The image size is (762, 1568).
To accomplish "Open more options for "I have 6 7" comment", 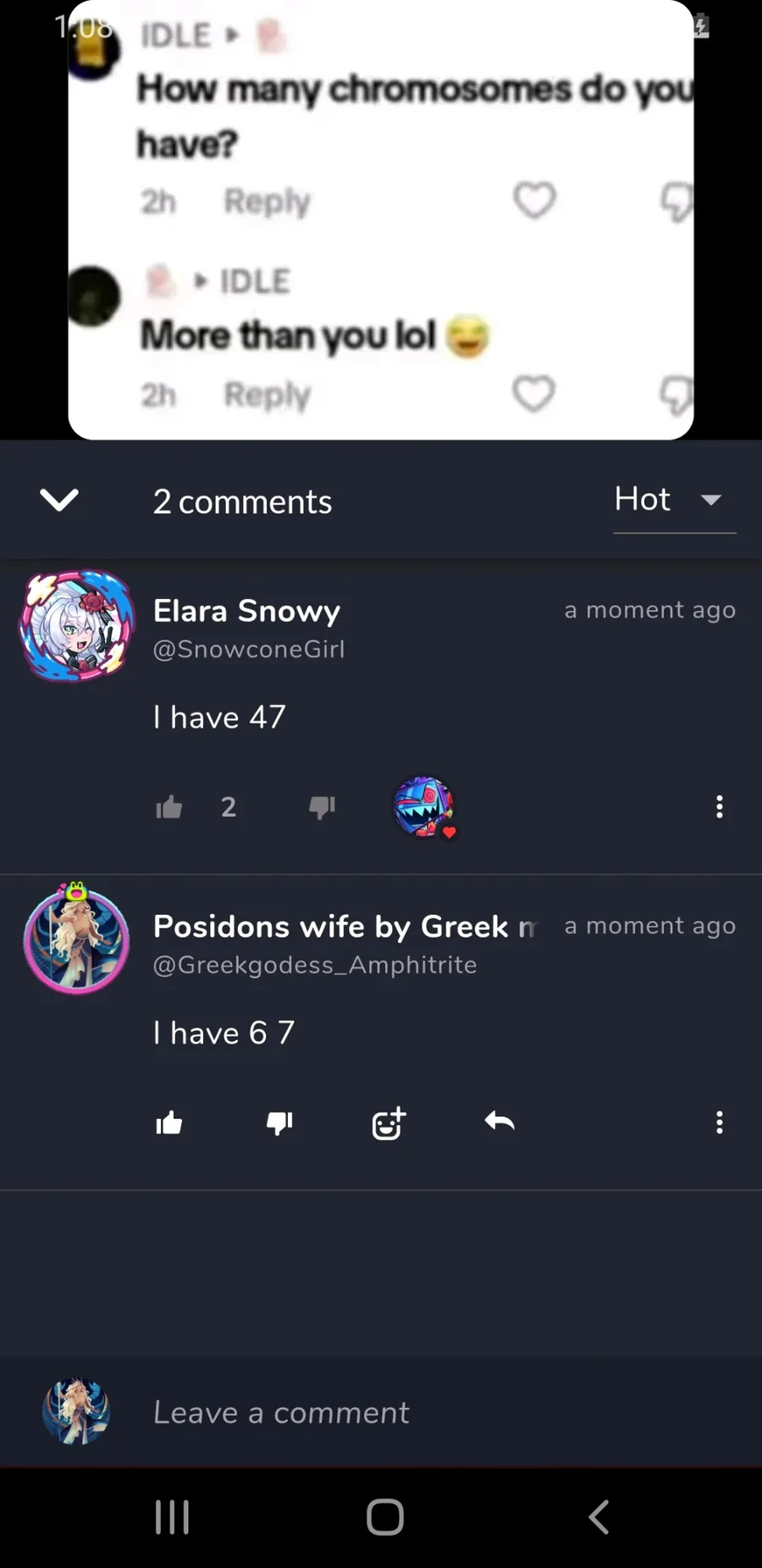I will coord(719,1123).
